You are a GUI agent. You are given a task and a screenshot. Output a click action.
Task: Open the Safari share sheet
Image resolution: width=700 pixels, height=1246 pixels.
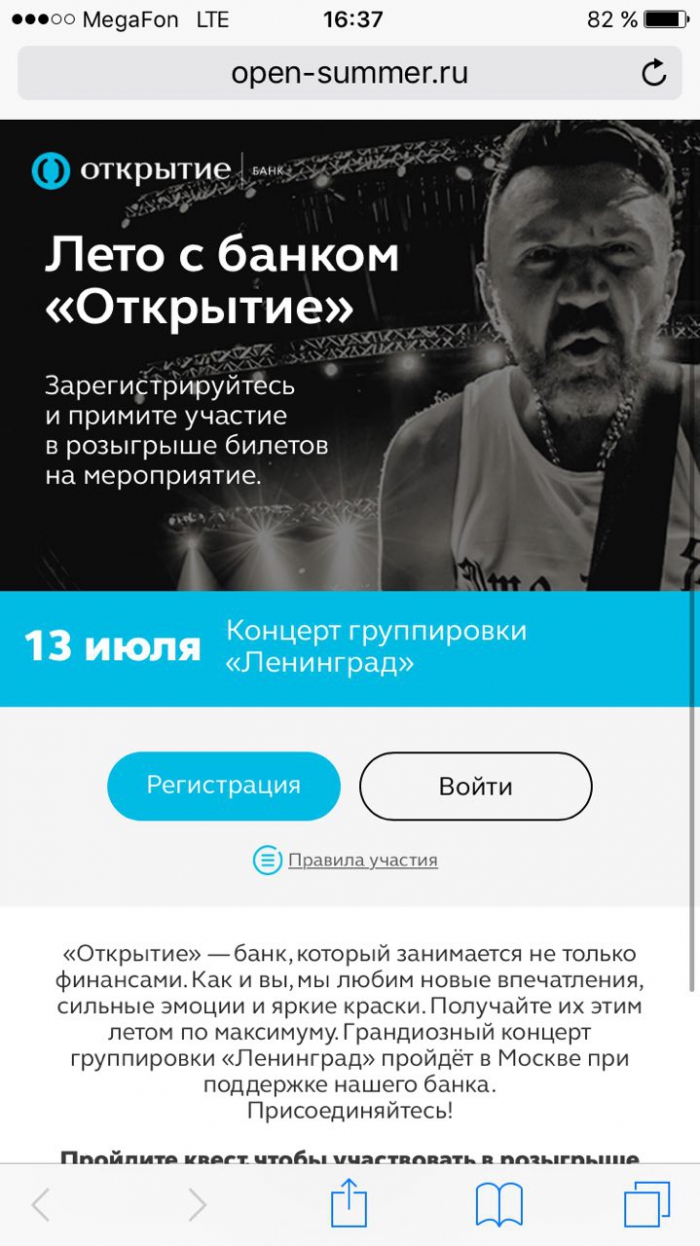click(349, 1203)
